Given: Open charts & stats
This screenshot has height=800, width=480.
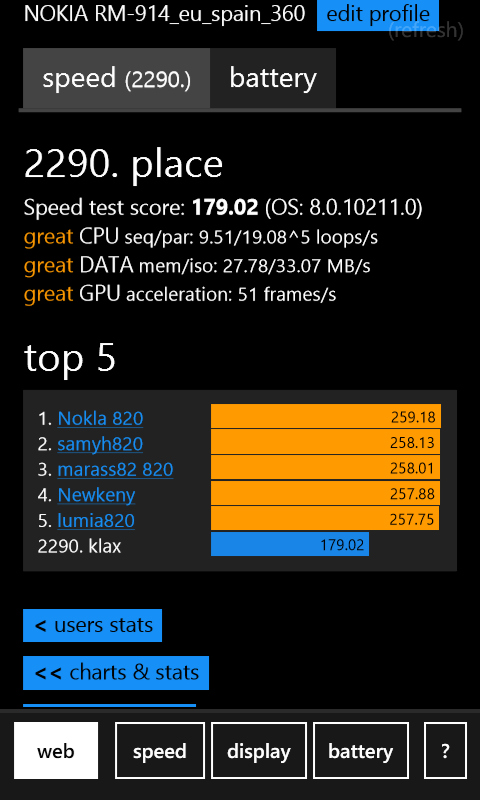Looking at the screenshot, I should pyautogui.click(x=116, y=673).
